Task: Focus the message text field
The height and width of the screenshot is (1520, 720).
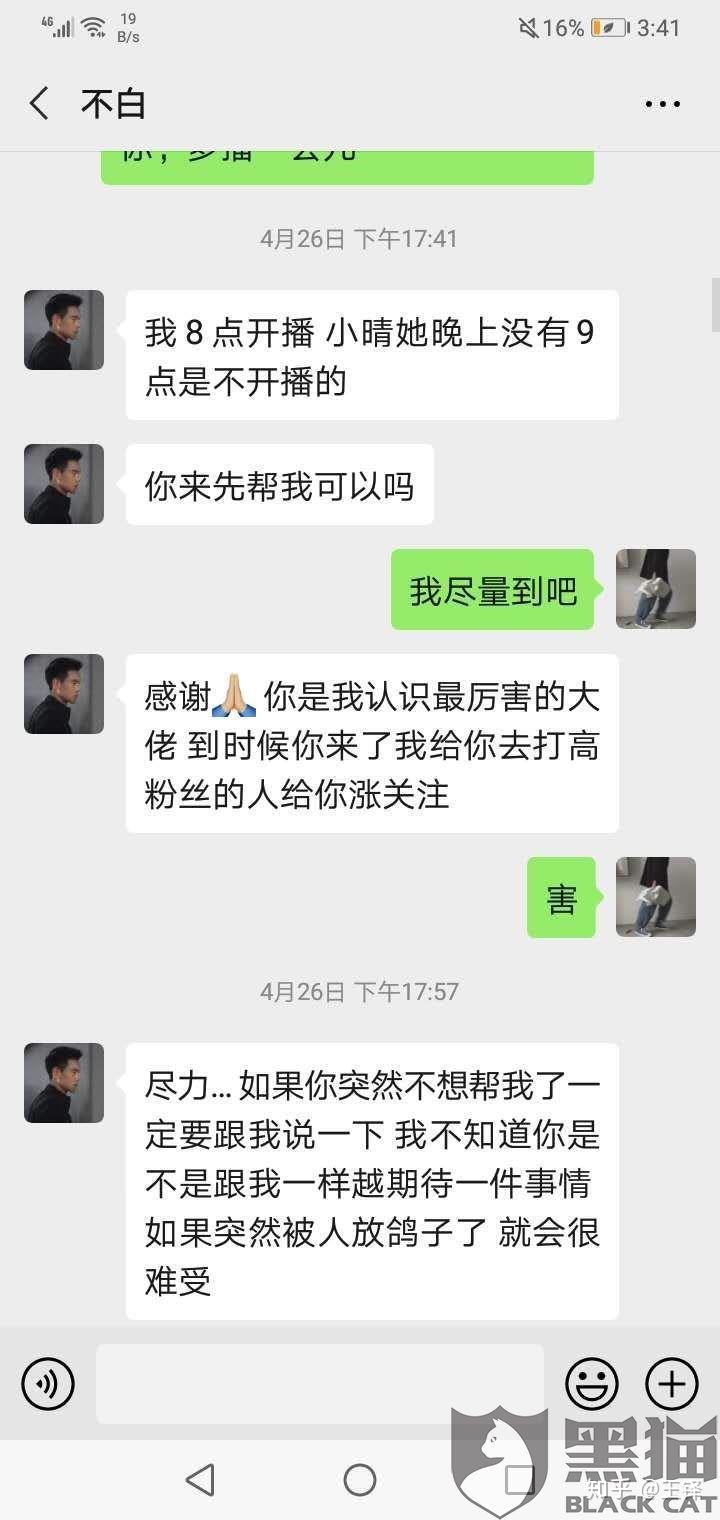Action: click(320, 1384)
